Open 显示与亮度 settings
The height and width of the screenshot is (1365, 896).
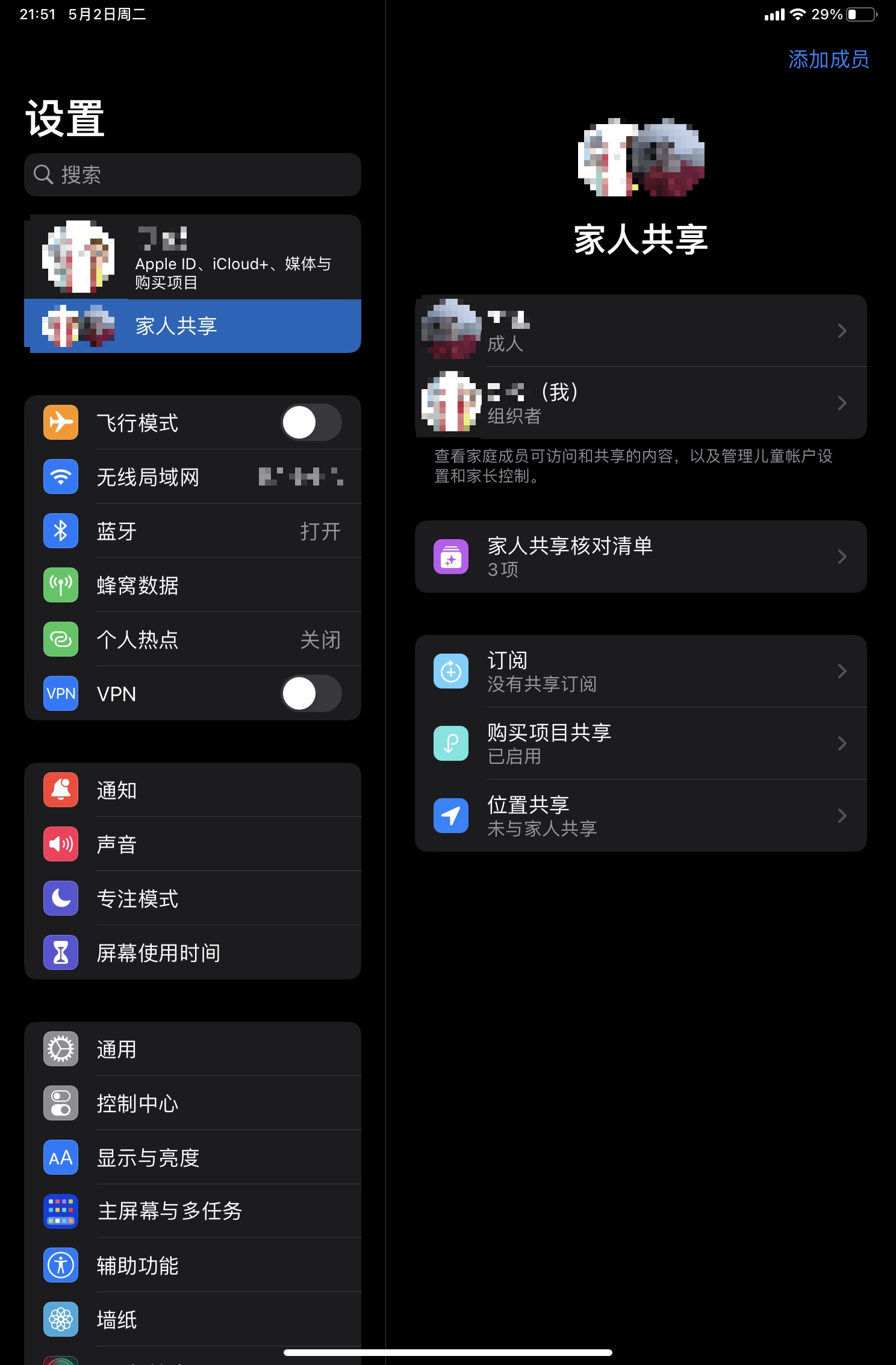coord(193,1158)
